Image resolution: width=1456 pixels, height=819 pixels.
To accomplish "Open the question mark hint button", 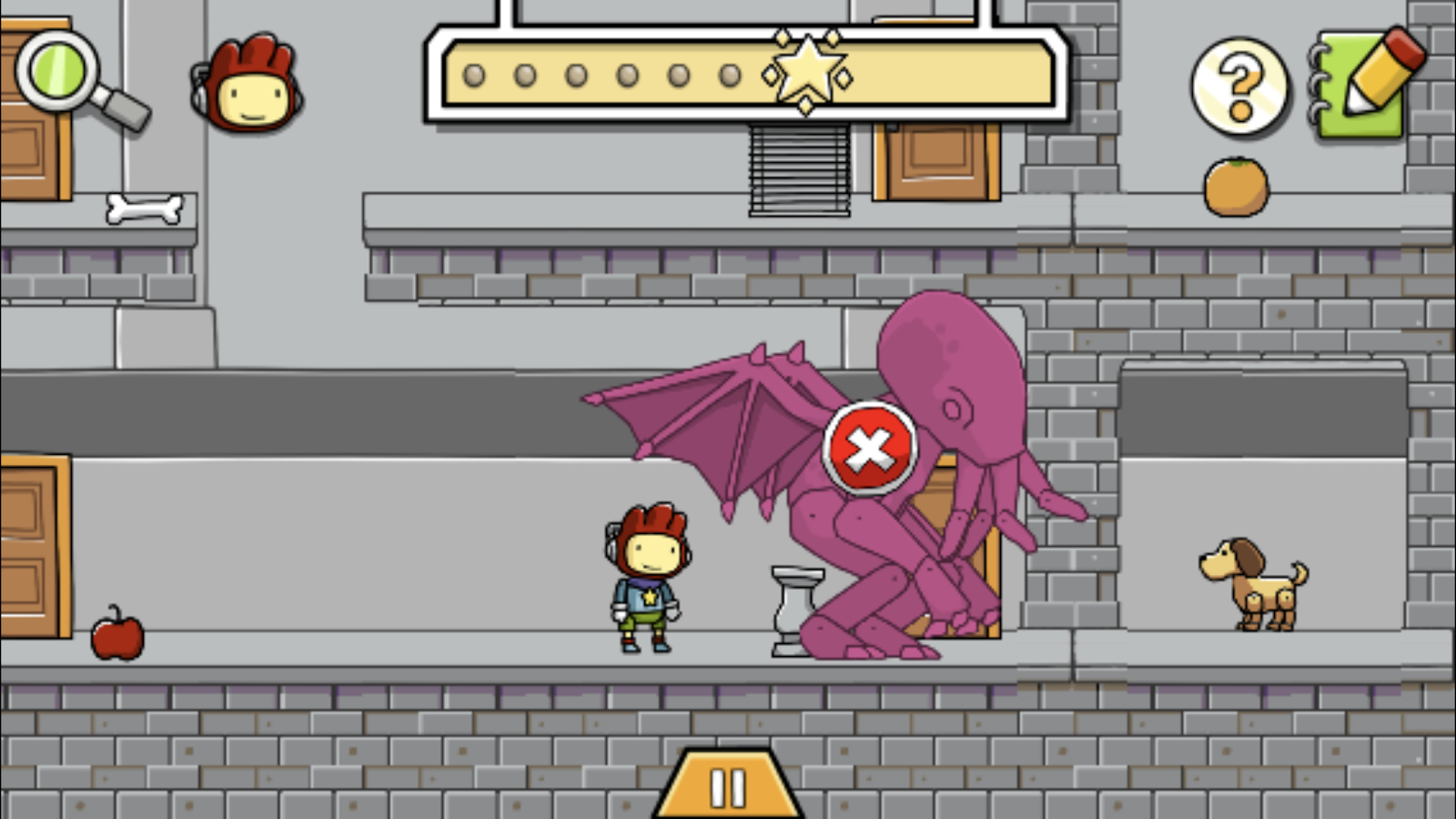I will tap(1239, 86).
